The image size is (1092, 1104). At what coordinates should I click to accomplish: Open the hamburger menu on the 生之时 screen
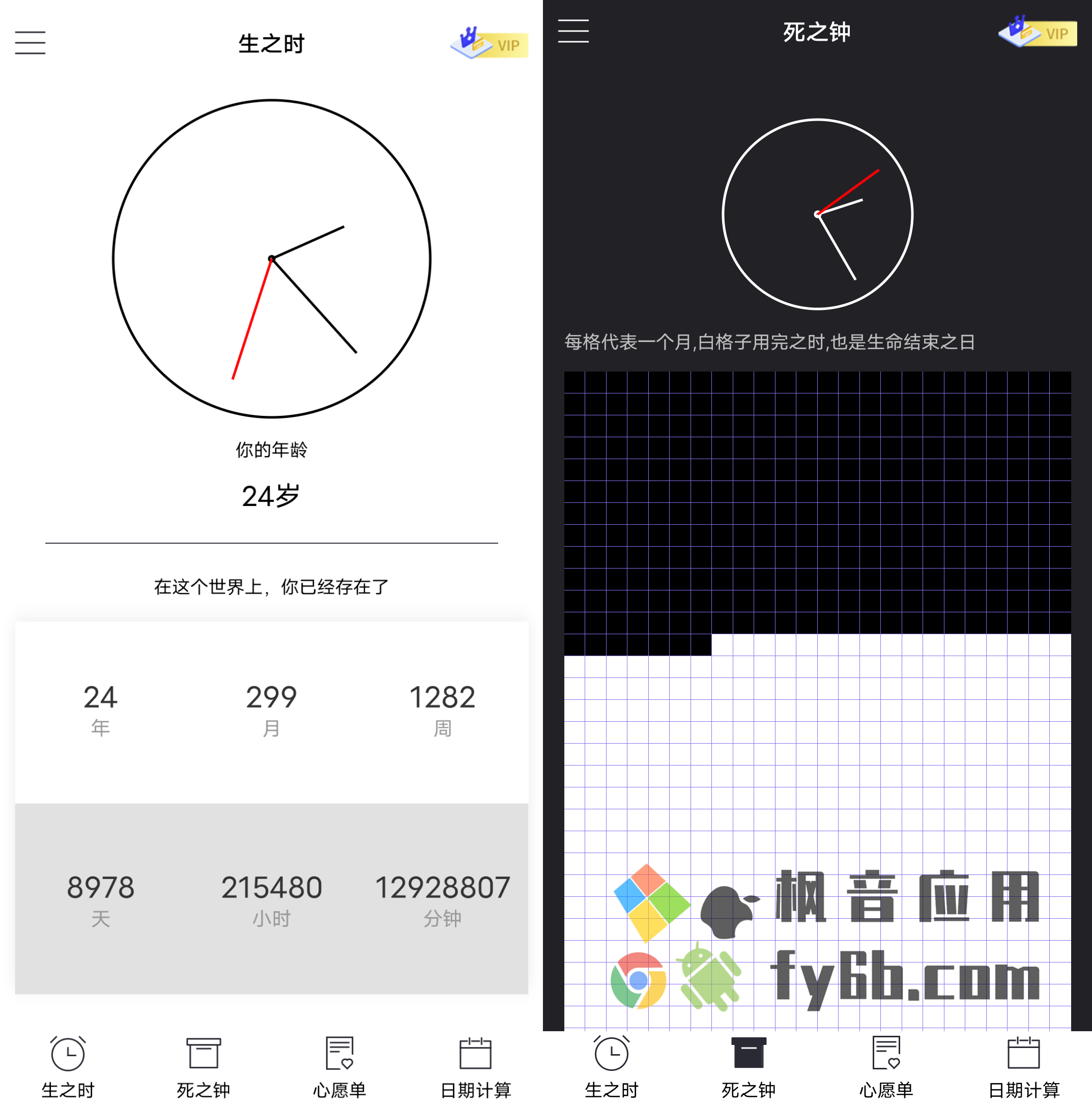pos(30,43)
